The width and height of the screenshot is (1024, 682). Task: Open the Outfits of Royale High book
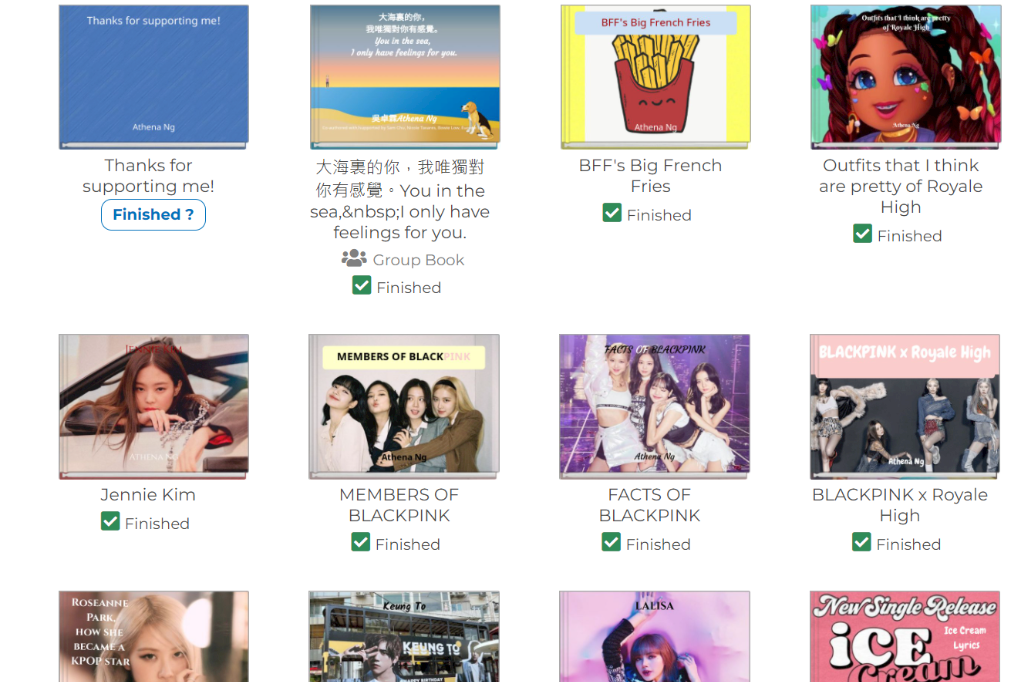click(905, 76)
